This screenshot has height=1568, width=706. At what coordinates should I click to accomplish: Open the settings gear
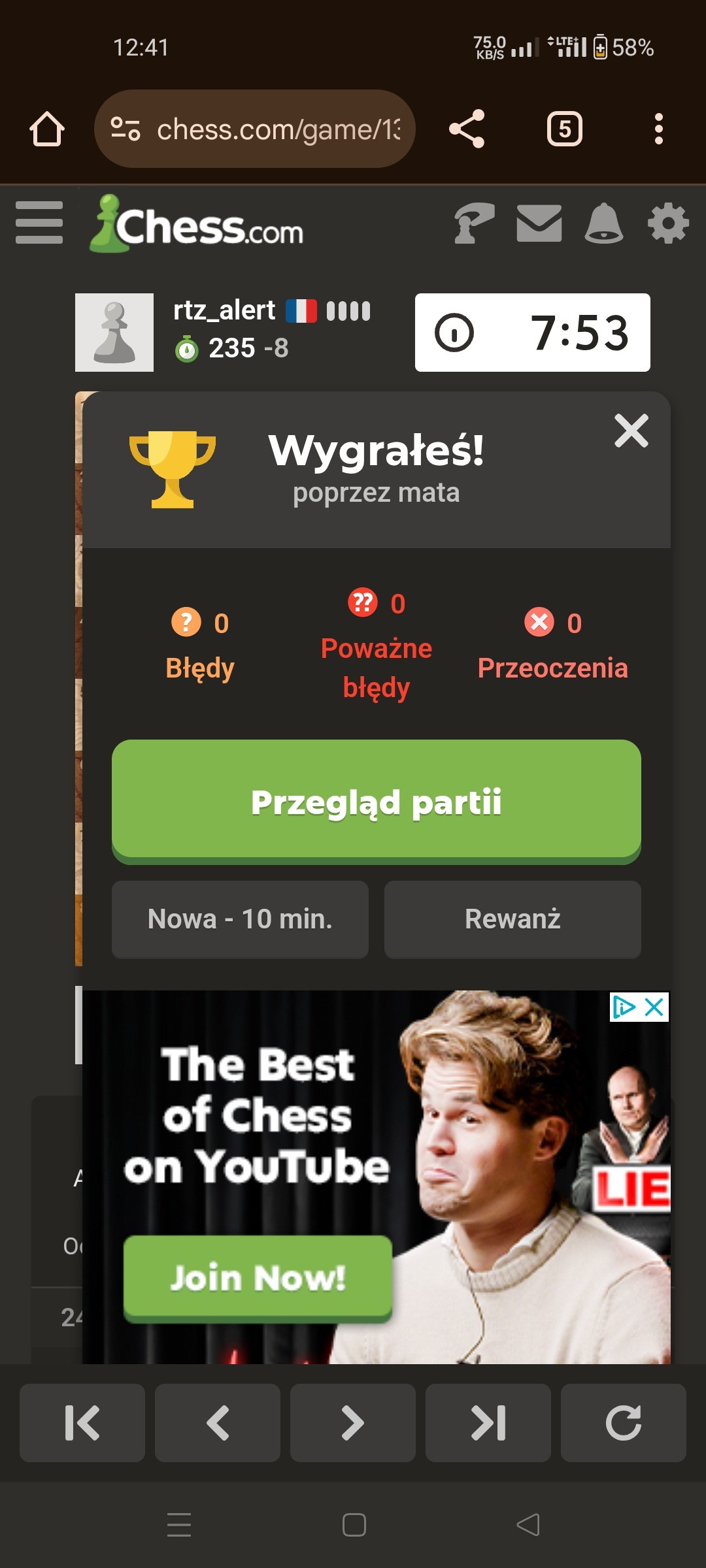pos(667,223)
